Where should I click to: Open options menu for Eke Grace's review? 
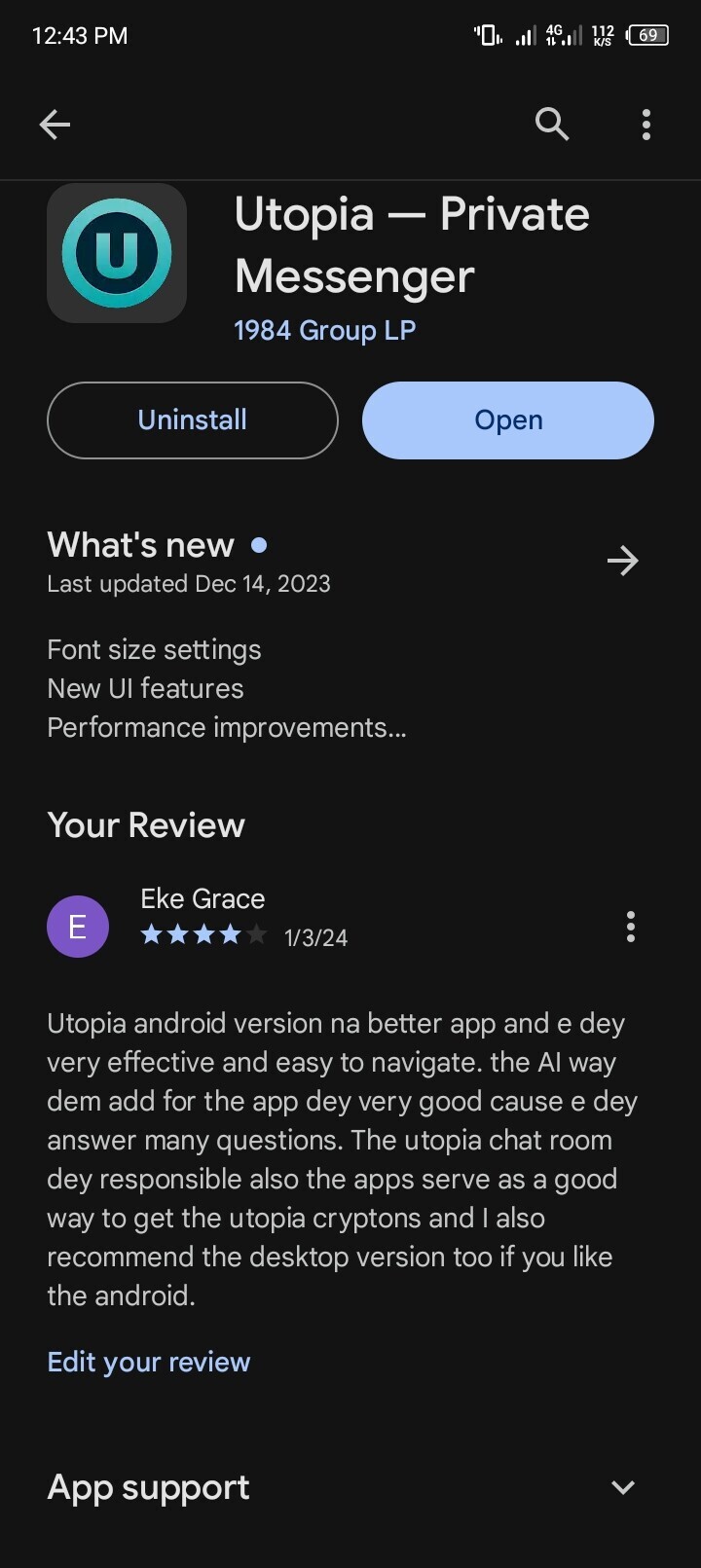tap(631, 927)
